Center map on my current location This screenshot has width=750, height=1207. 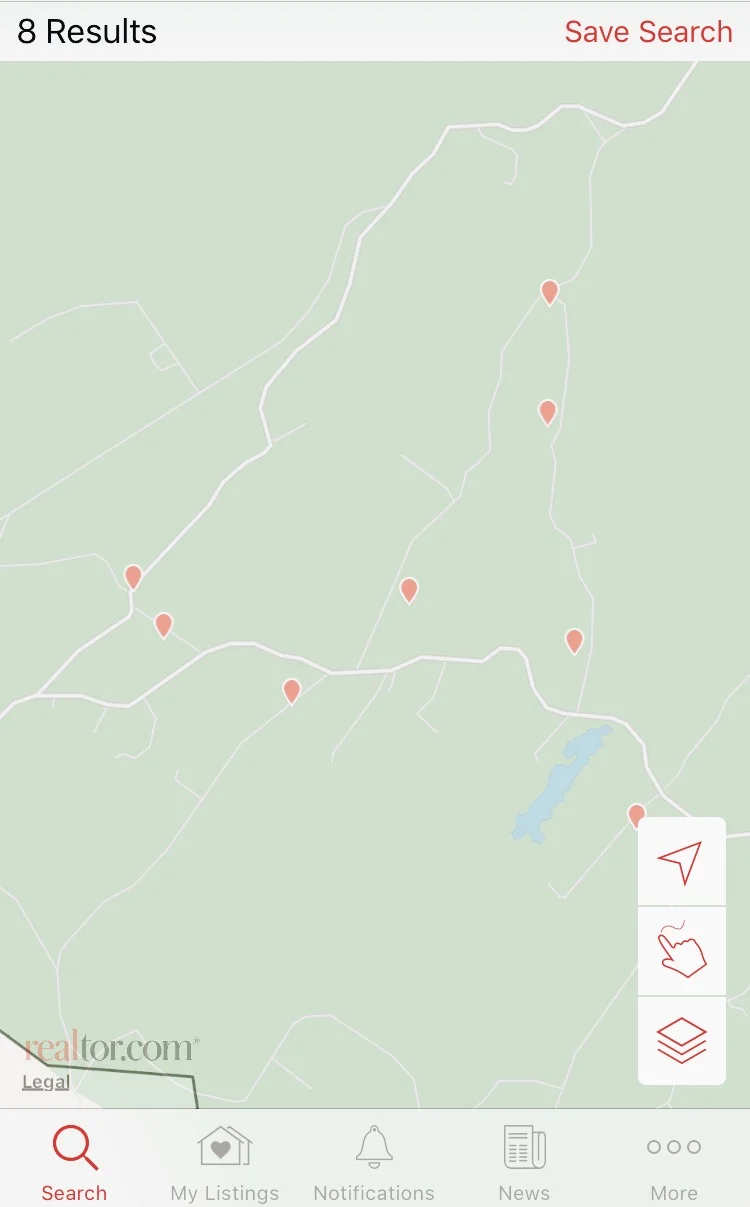click(681, 862)
